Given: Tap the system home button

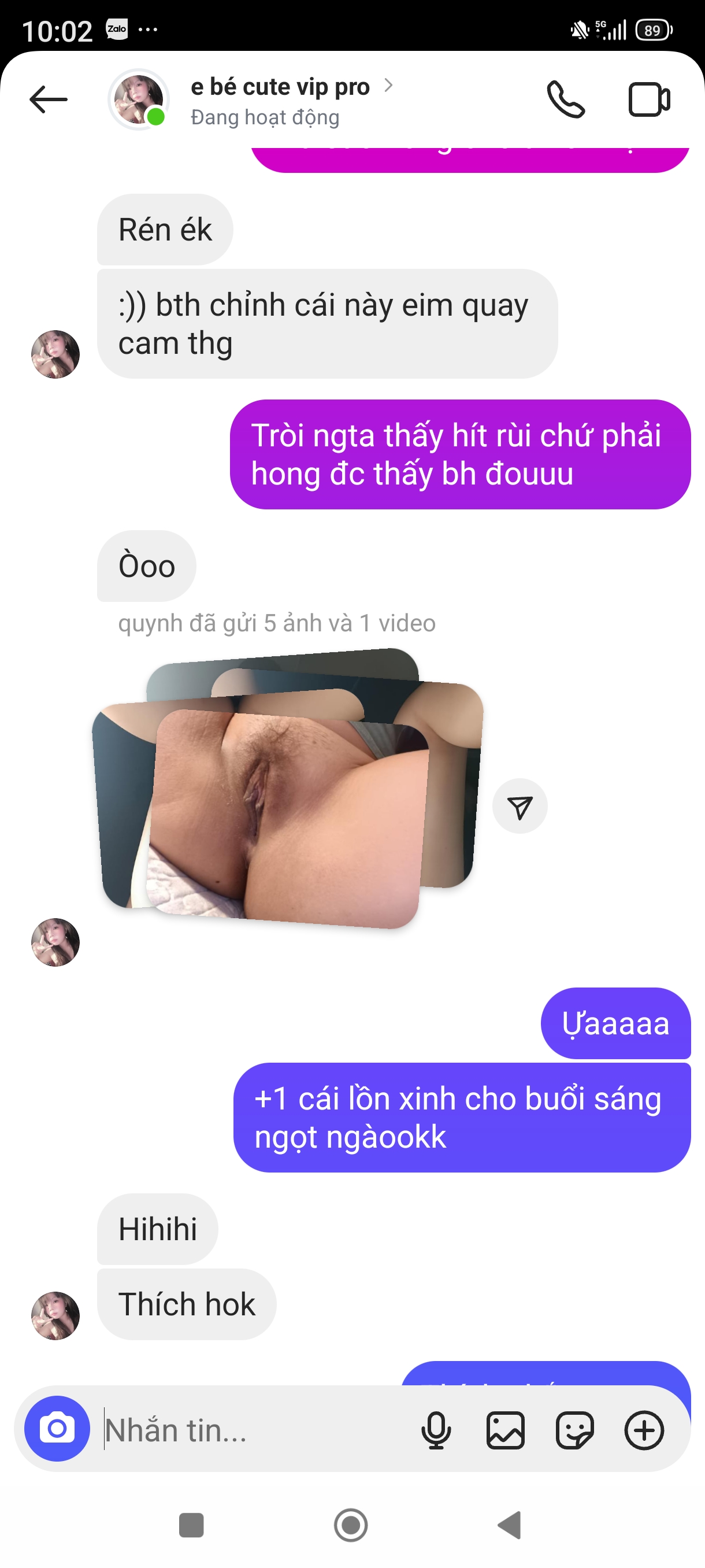Looking at the screenshot, I should pyautogui.click(x=351, y=1525).
